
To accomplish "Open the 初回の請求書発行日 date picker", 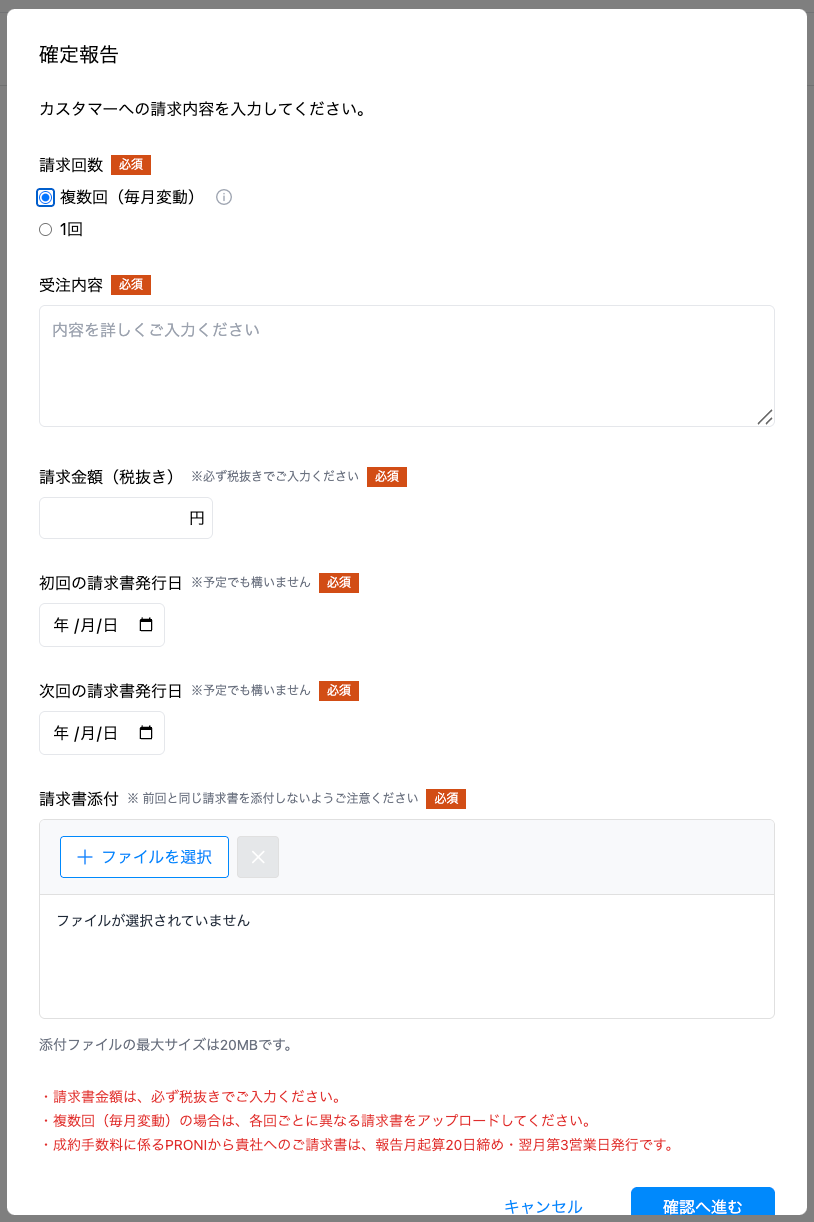I will 146,625.
